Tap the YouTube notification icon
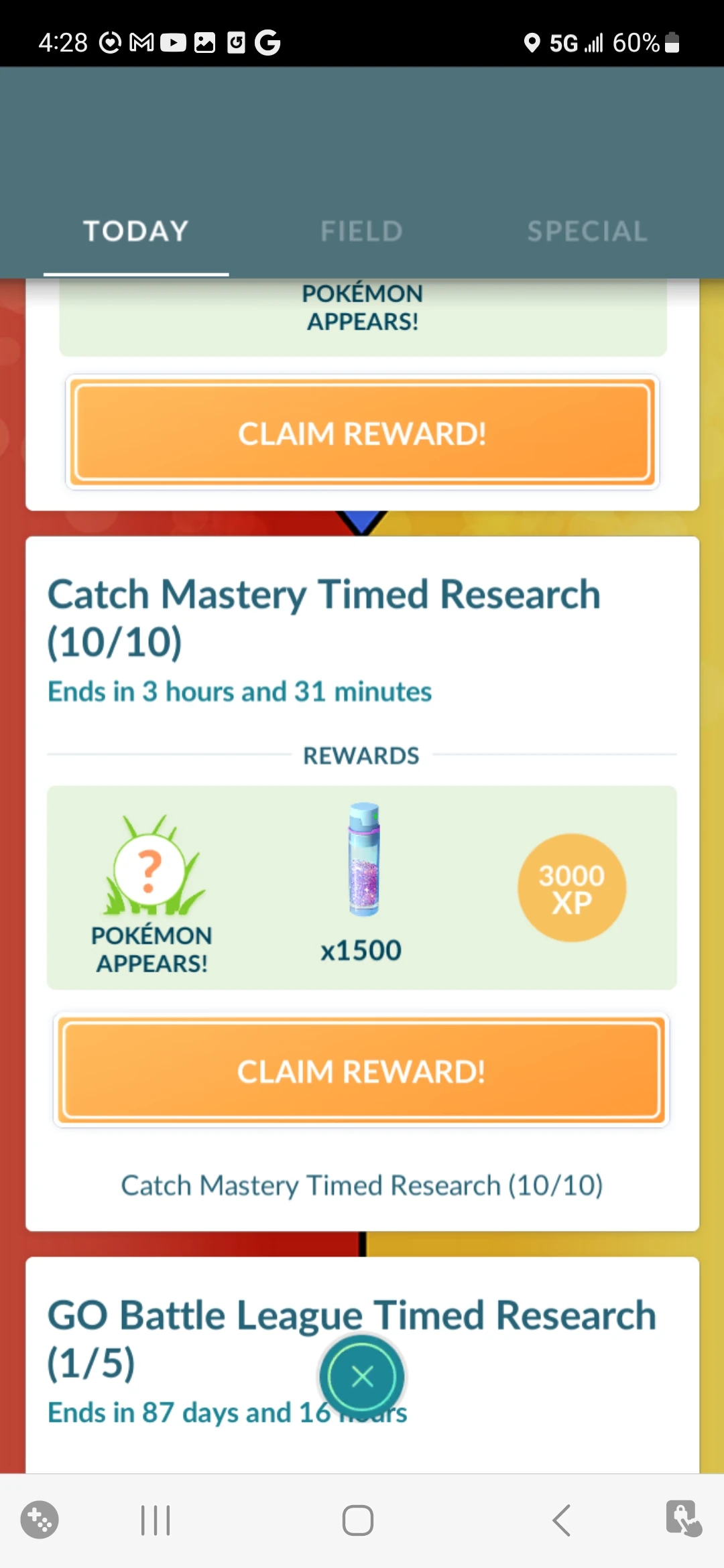724x1568 pixels. pyautogui.click(x=173, y=42)
